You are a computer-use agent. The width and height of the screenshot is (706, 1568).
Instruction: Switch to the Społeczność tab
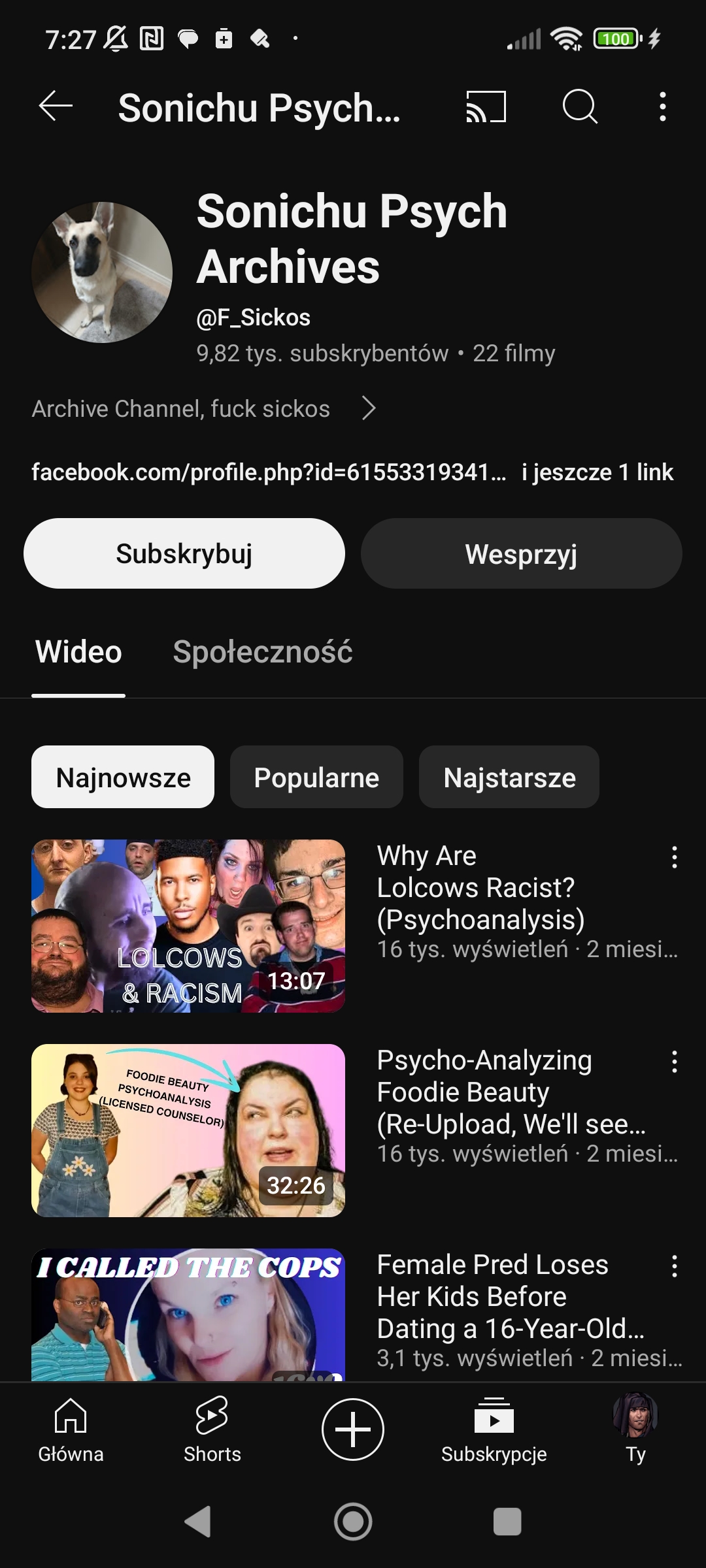click(263, 652)
